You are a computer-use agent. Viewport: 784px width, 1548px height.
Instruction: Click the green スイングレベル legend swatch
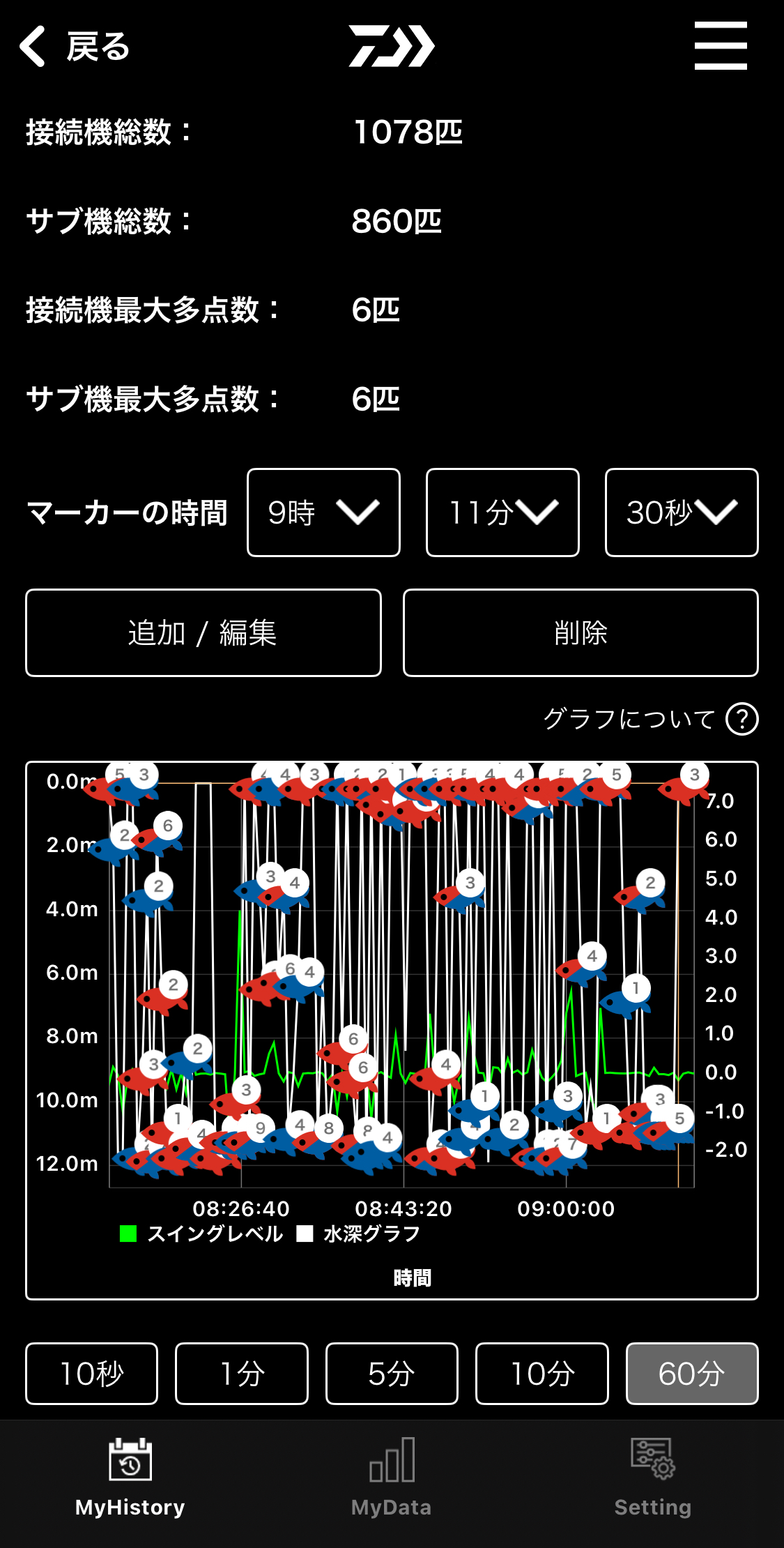[x=129, y=1233]
